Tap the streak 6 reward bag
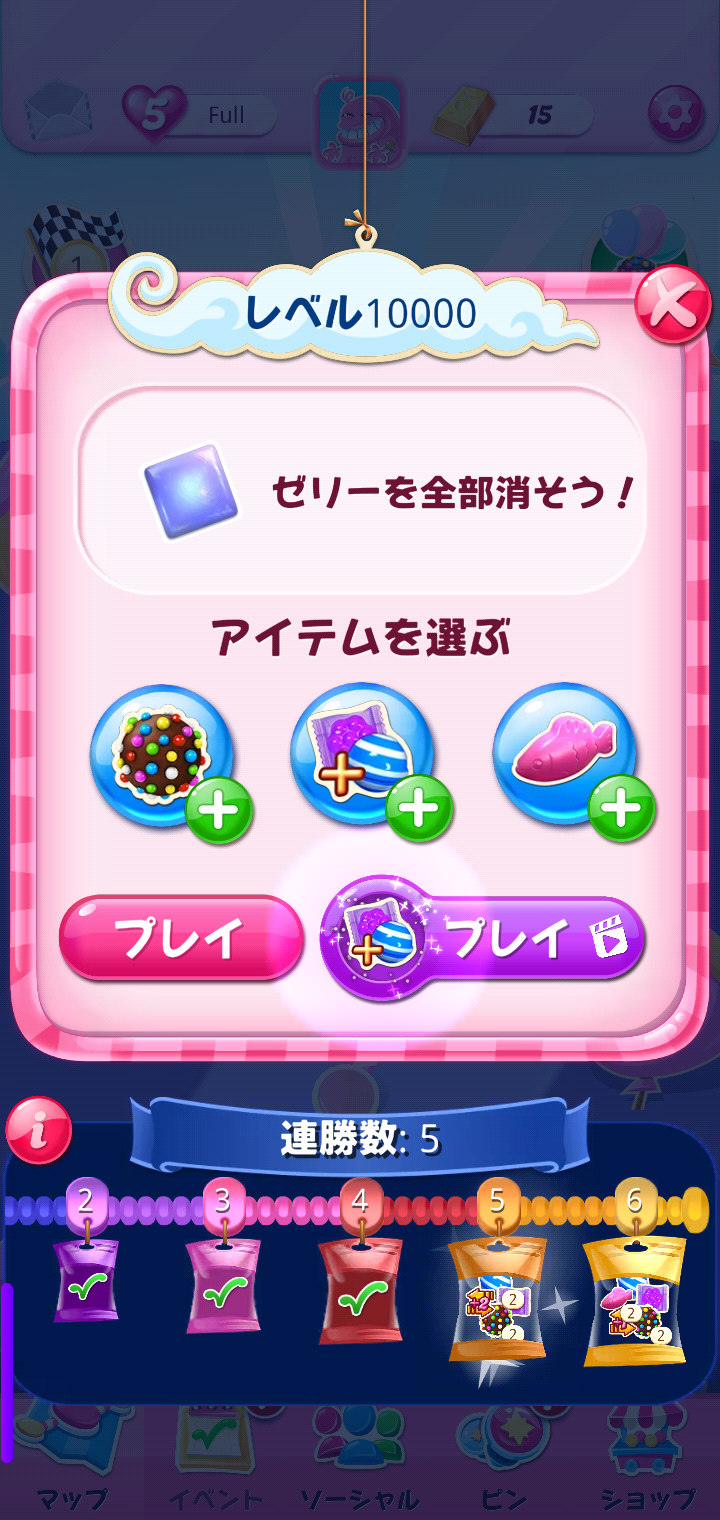720x1520 pixels. pos(634,1299)
